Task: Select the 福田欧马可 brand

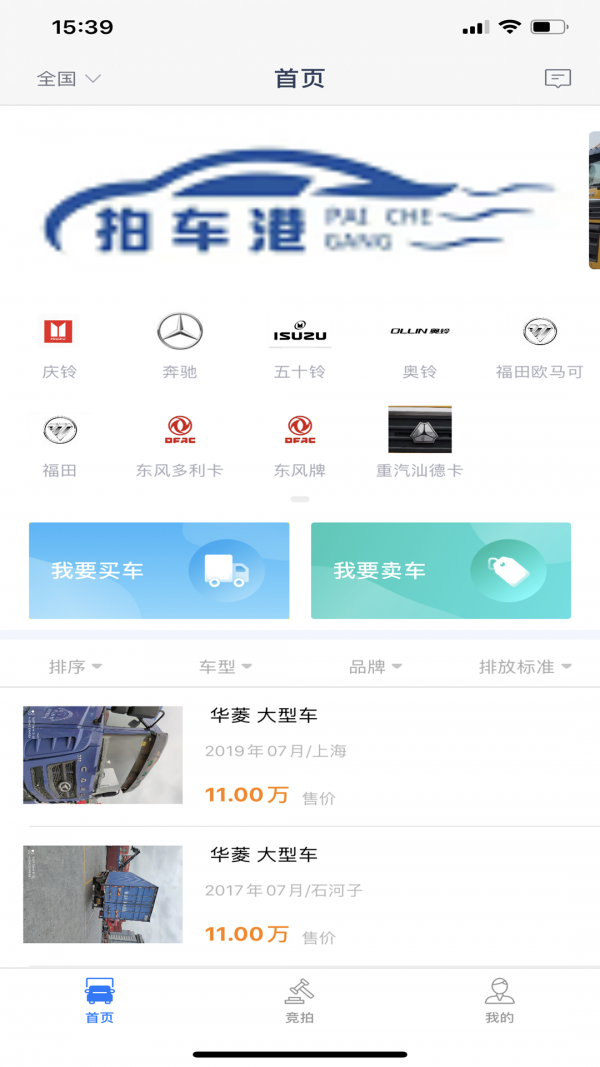Action: [539, 346]
